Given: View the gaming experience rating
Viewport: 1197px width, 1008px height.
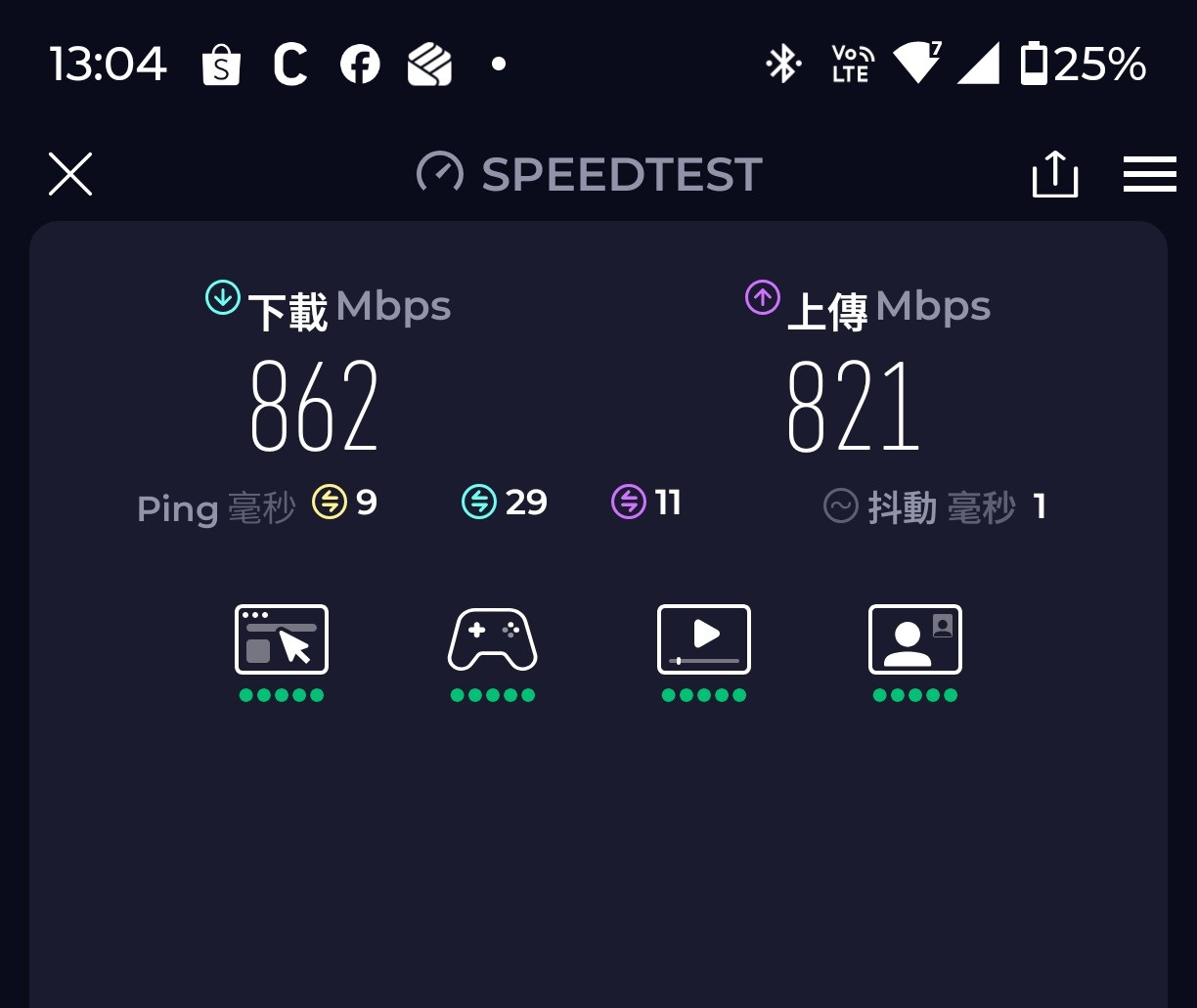Looking at the screenshot, I should point(492,640).
